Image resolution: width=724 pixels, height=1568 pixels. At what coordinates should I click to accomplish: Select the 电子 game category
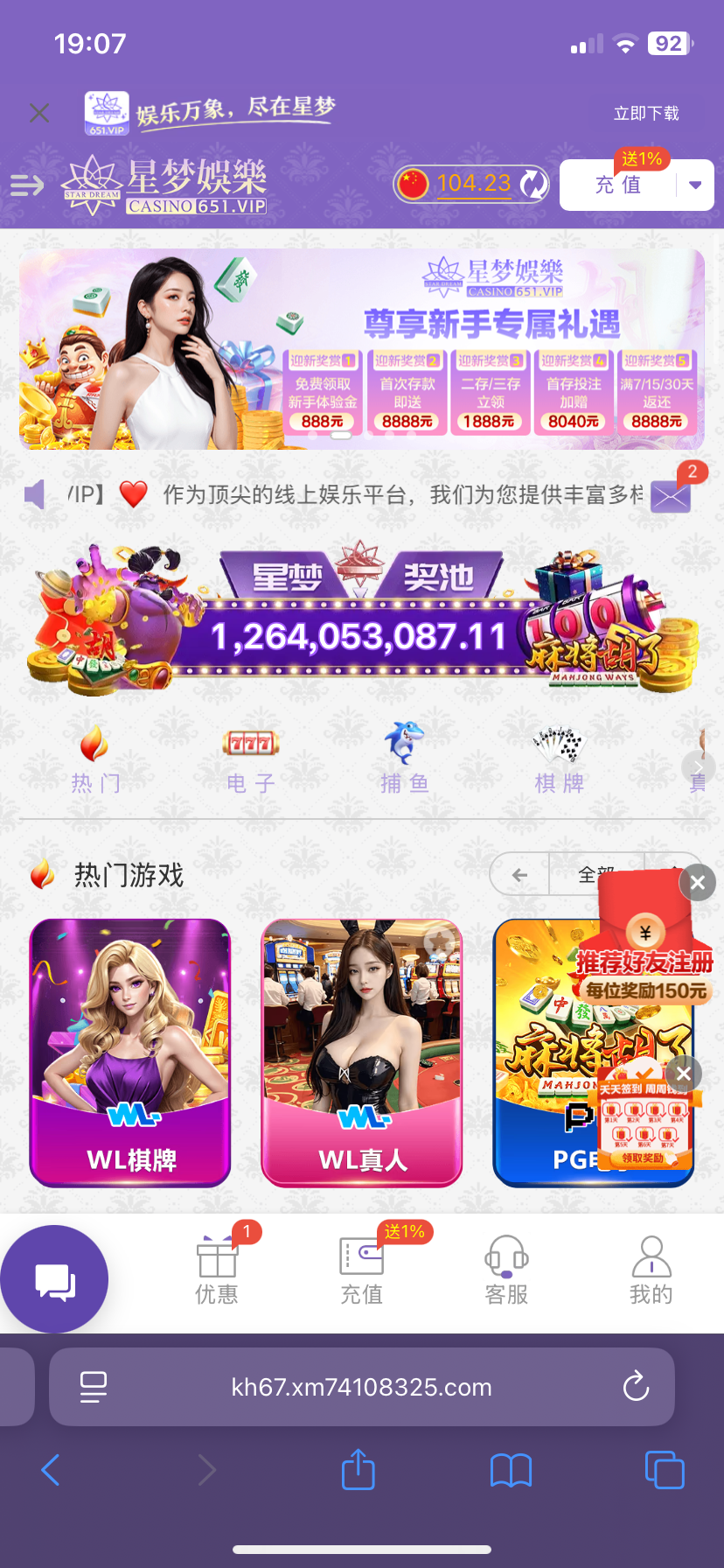(x=251, y=759)
